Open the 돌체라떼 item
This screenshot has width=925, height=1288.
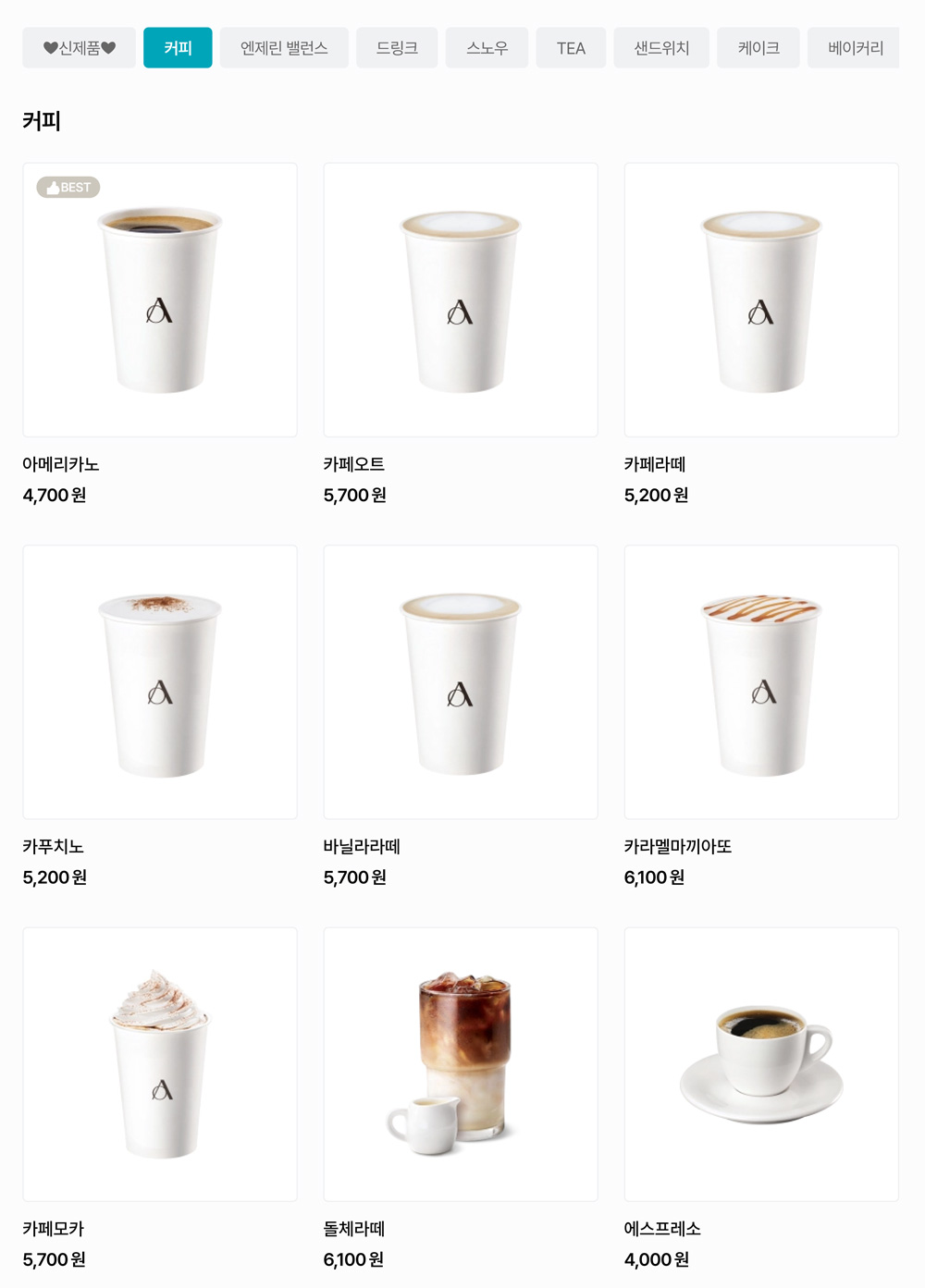pos(461,1064)
